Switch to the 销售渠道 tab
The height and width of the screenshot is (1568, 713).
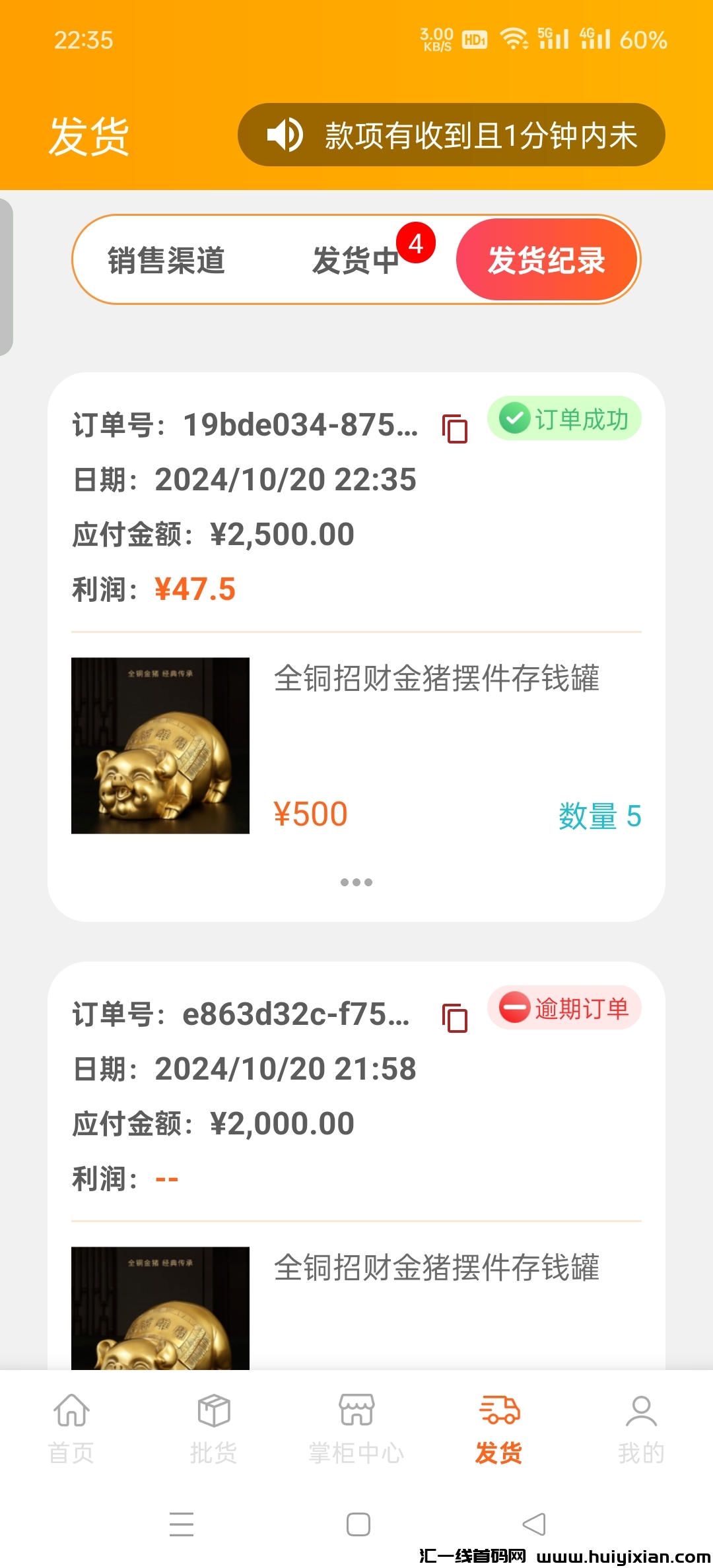[166, 260]
